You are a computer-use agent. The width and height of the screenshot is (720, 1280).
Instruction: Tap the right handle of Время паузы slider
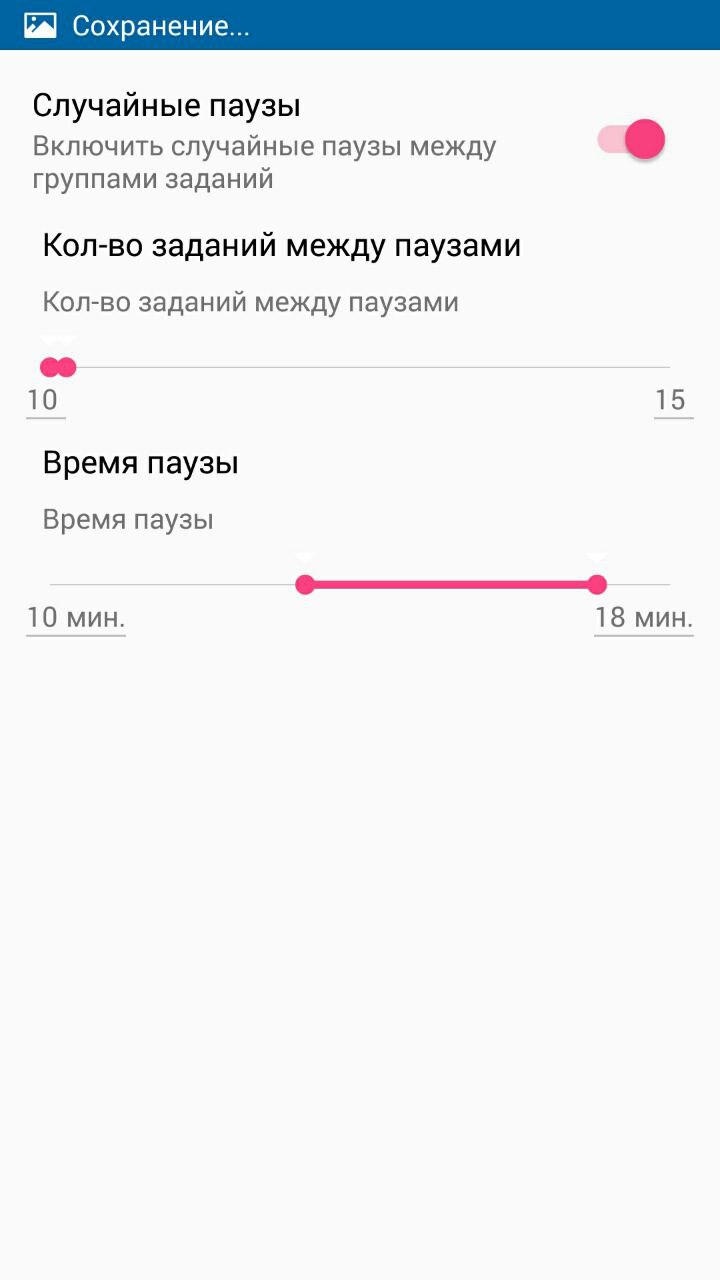597,585
